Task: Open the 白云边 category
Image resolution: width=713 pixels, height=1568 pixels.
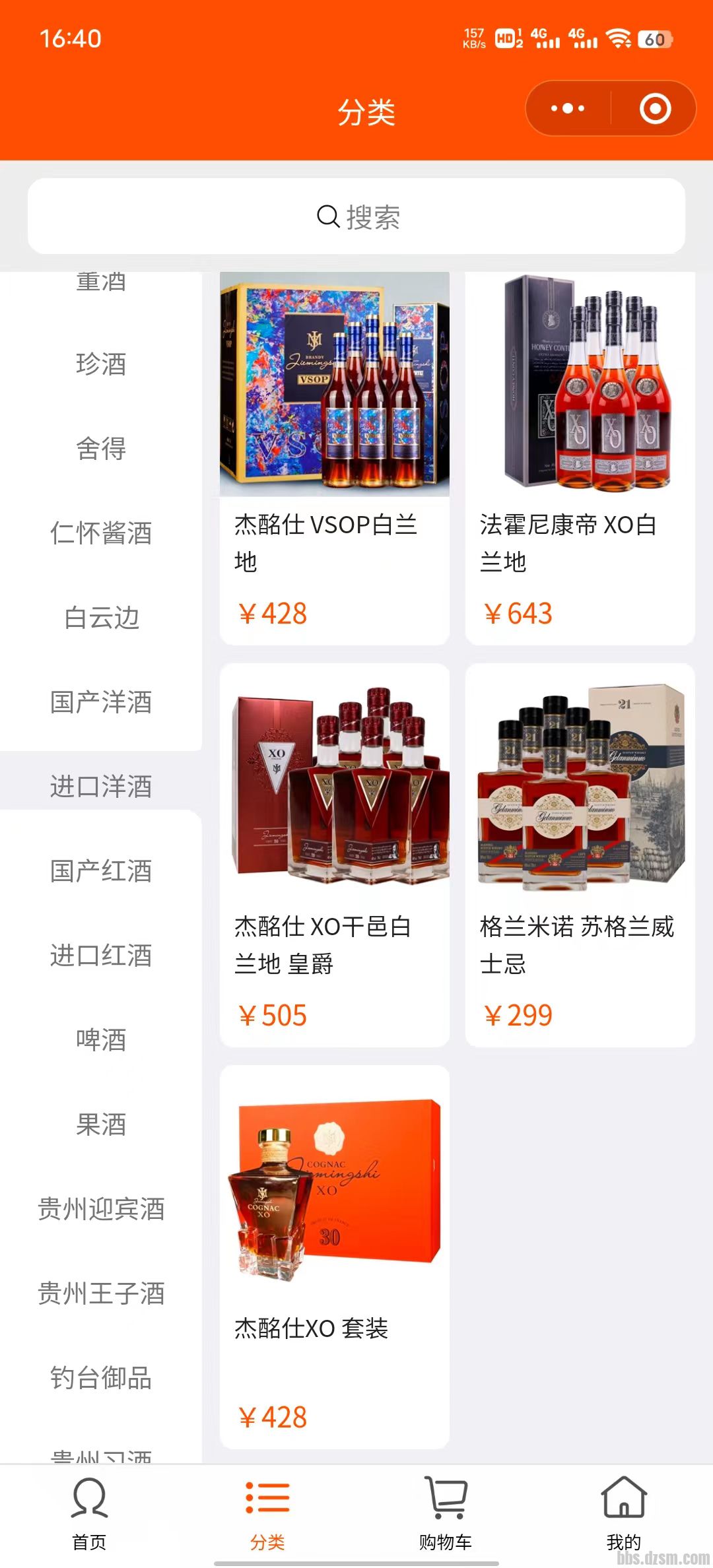Action: pos(101,618)
